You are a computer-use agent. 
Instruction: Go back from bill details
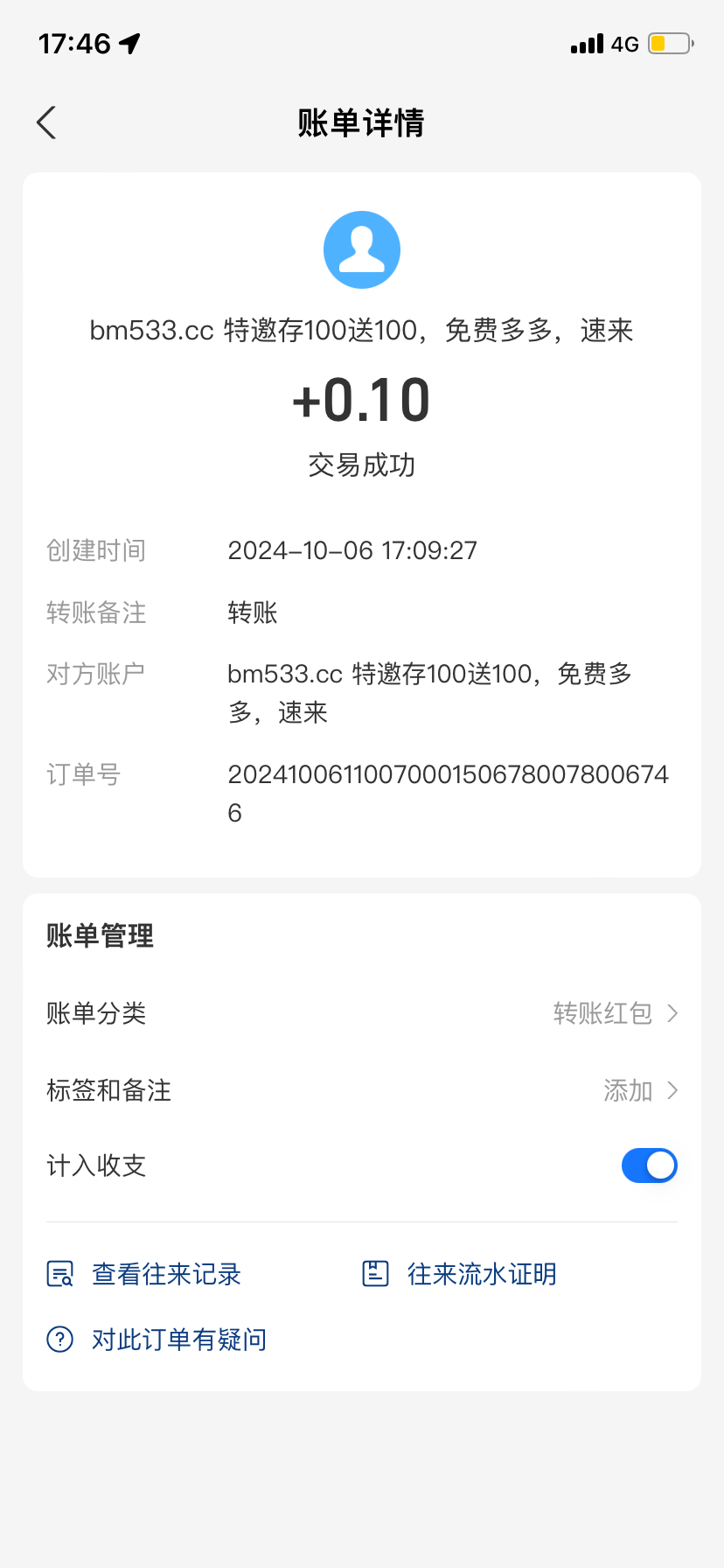(x=46, y=122)
